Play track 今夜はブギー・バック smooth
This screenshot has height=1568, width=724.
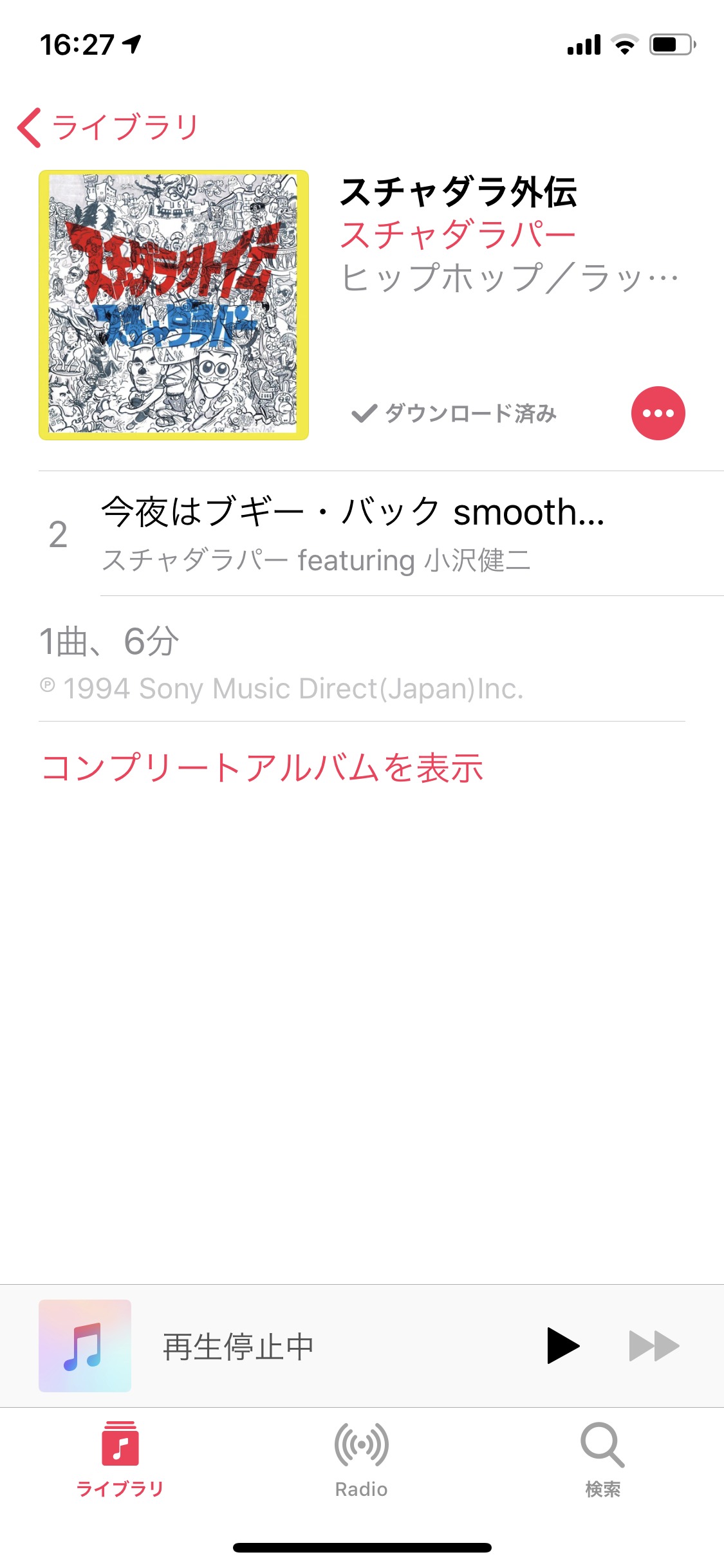tap(353, 533)
